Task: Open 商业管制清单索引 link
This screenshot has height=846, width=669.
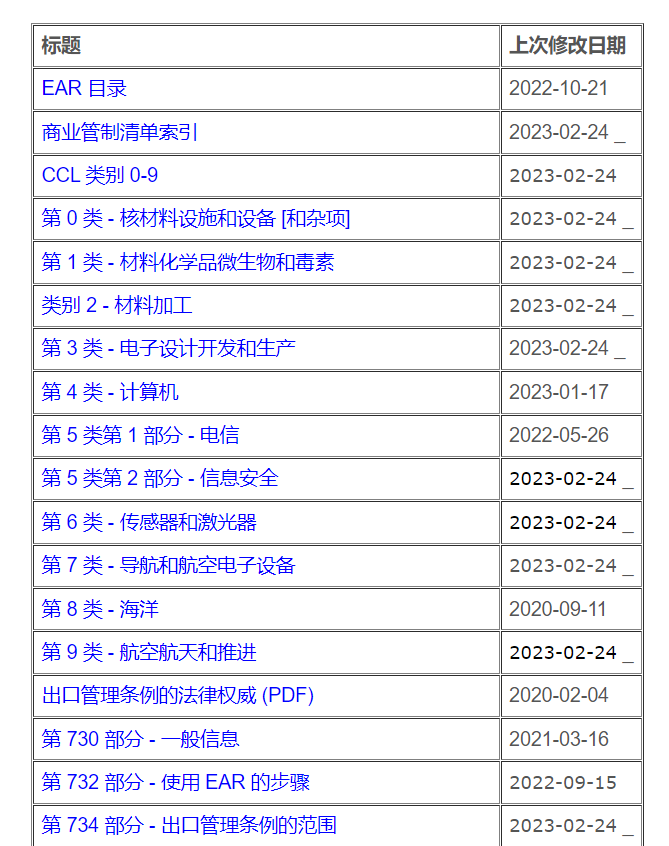Action: (119, 132)
